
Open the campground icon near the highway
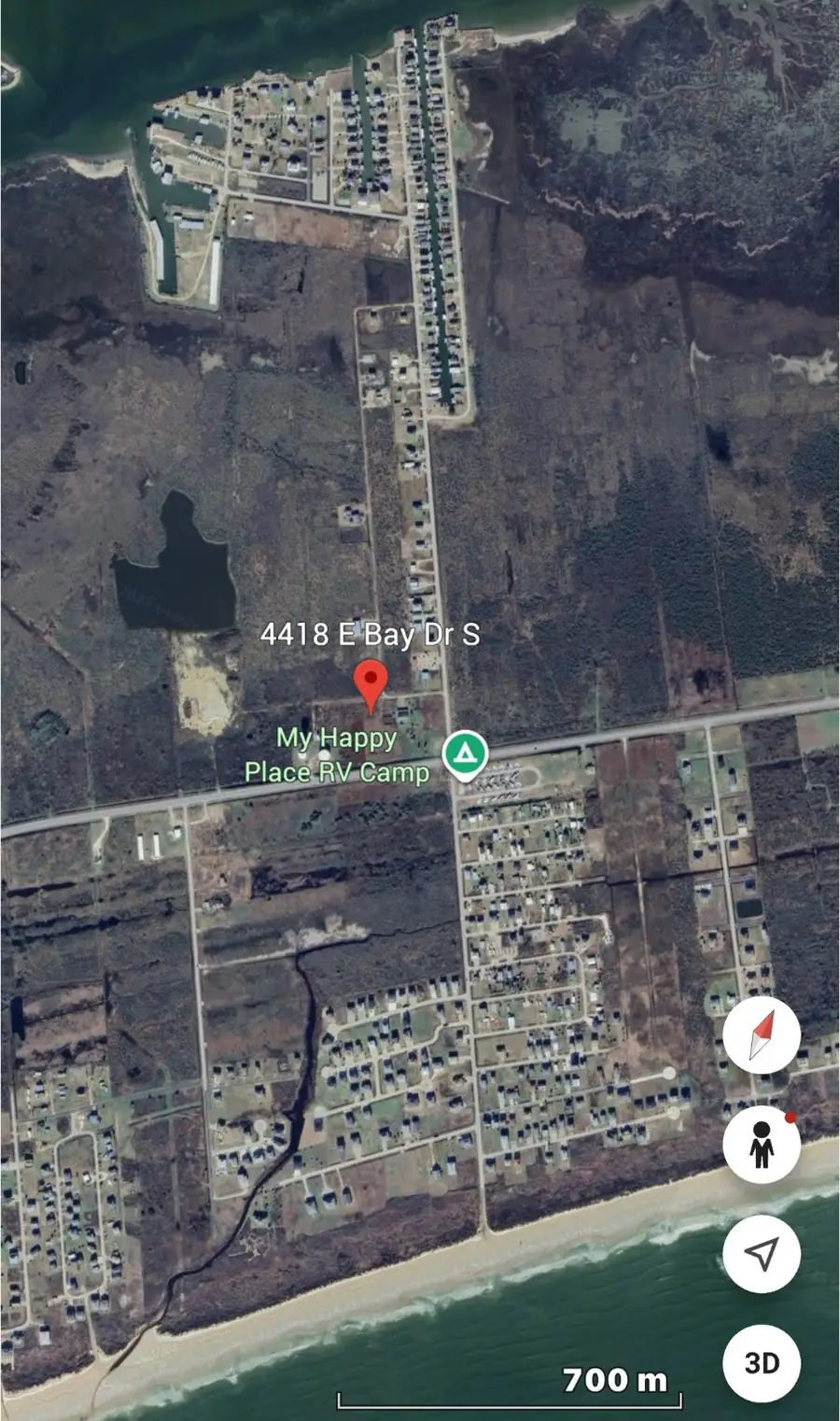[465, 751]
